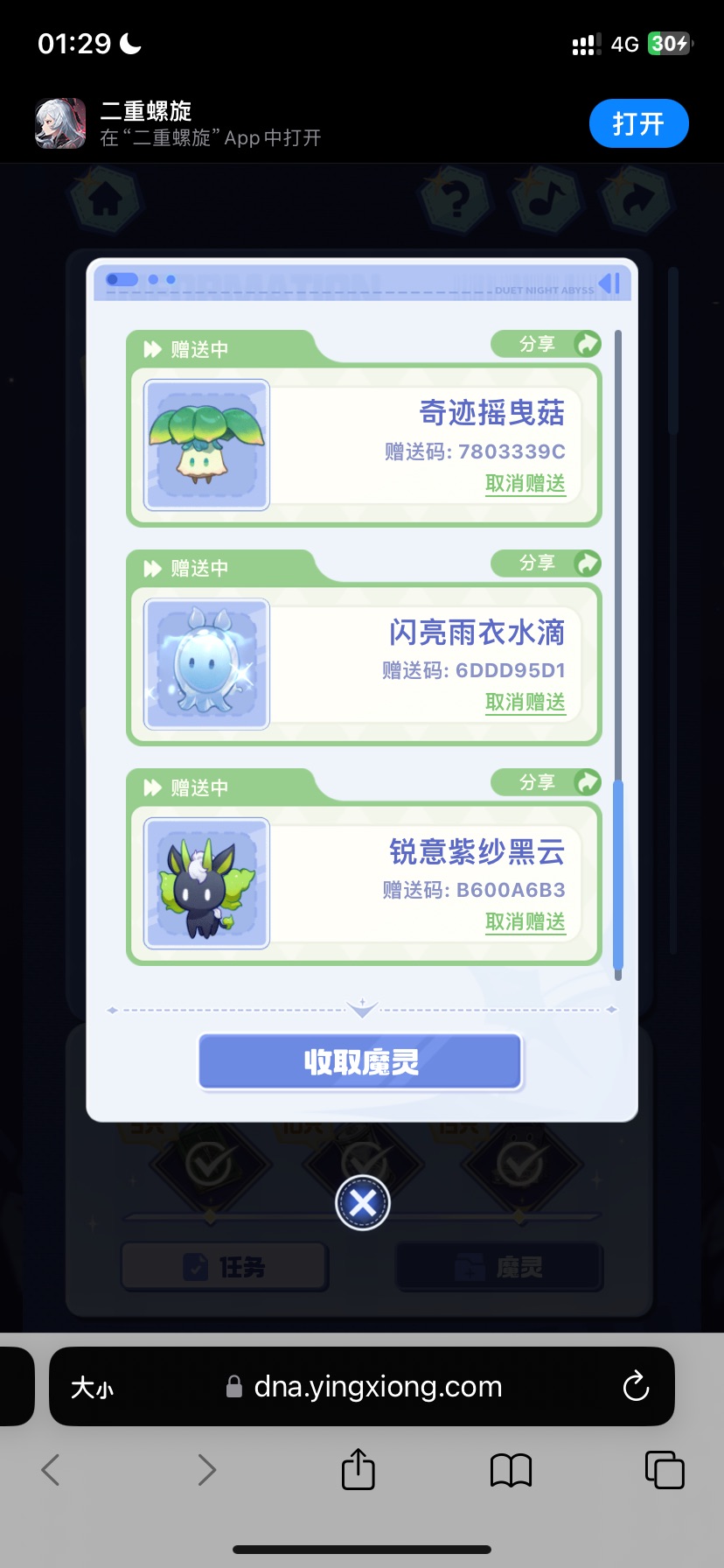Cancel gifting 锐意紫纱黑云
The image size is (724, 1568).
click(526, 922)
